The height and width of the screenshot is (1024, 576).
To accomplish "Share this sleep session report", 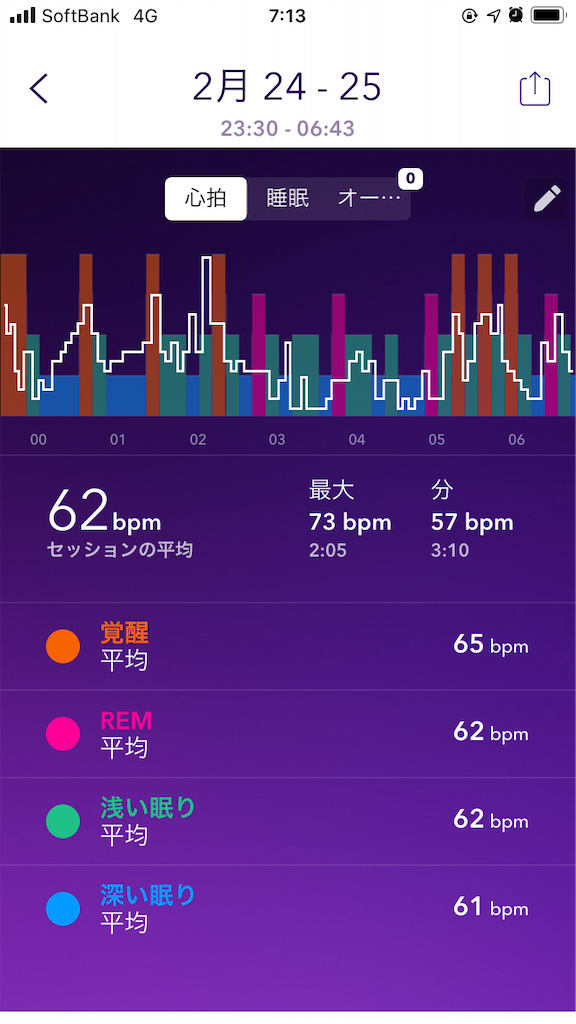I will point(535,89).
